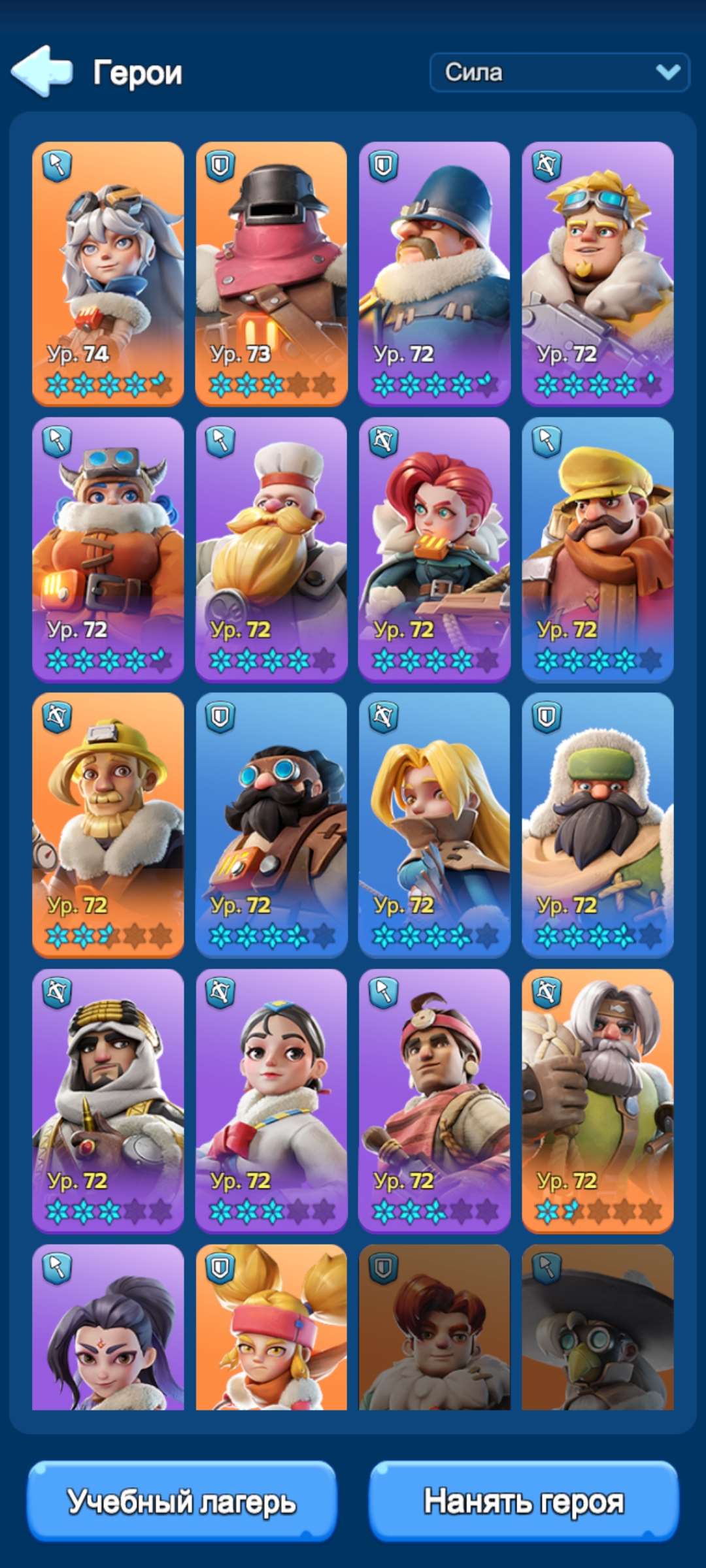This screenshot has width=706, height=1568.
Task: Select the black-bearded hero with blue goggles
Action: point(271,825)
